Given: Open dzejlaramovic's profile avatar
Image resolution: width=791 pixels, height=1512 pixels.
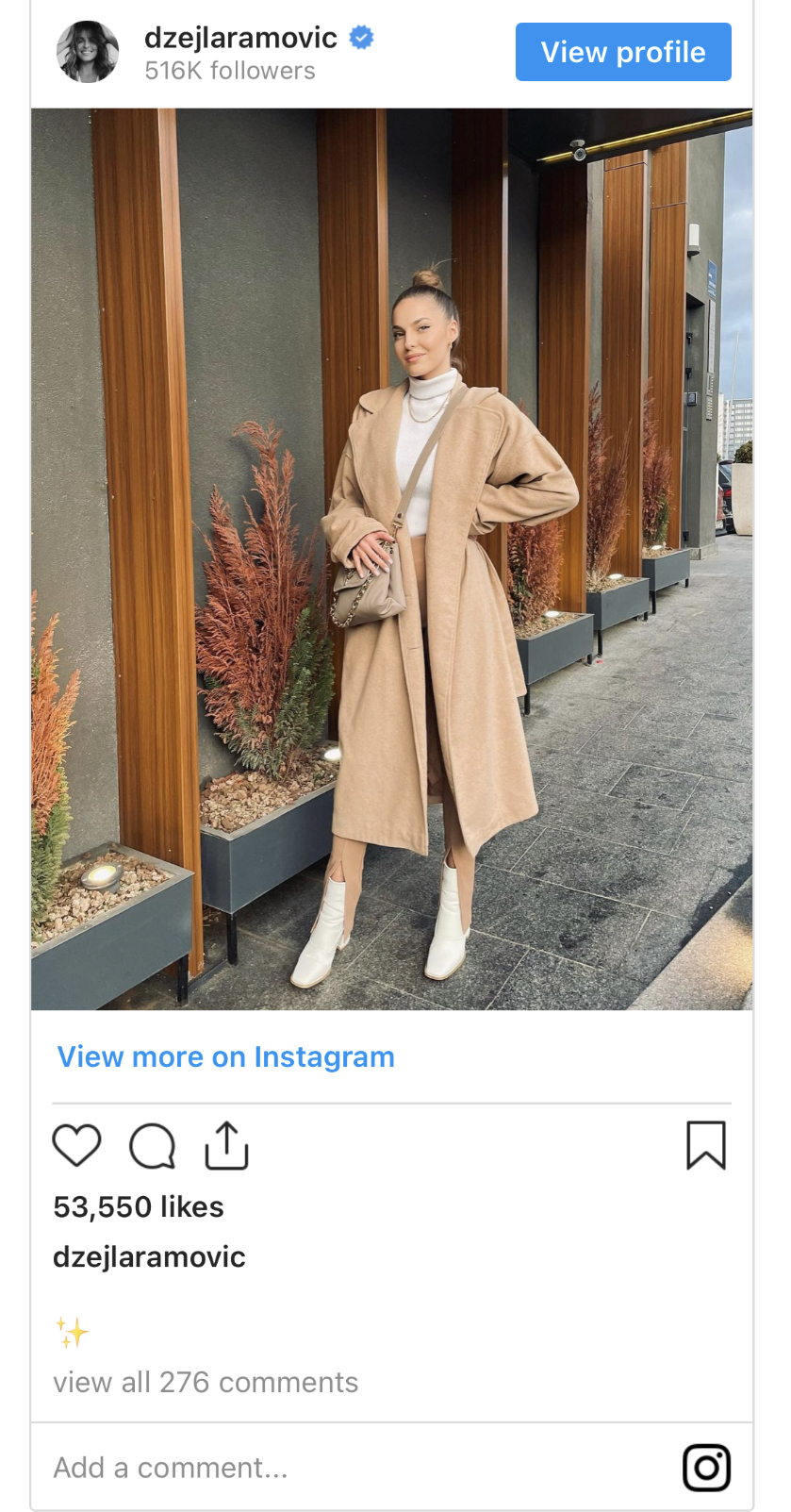Looking at the screenshot, I should pos(88,52).
